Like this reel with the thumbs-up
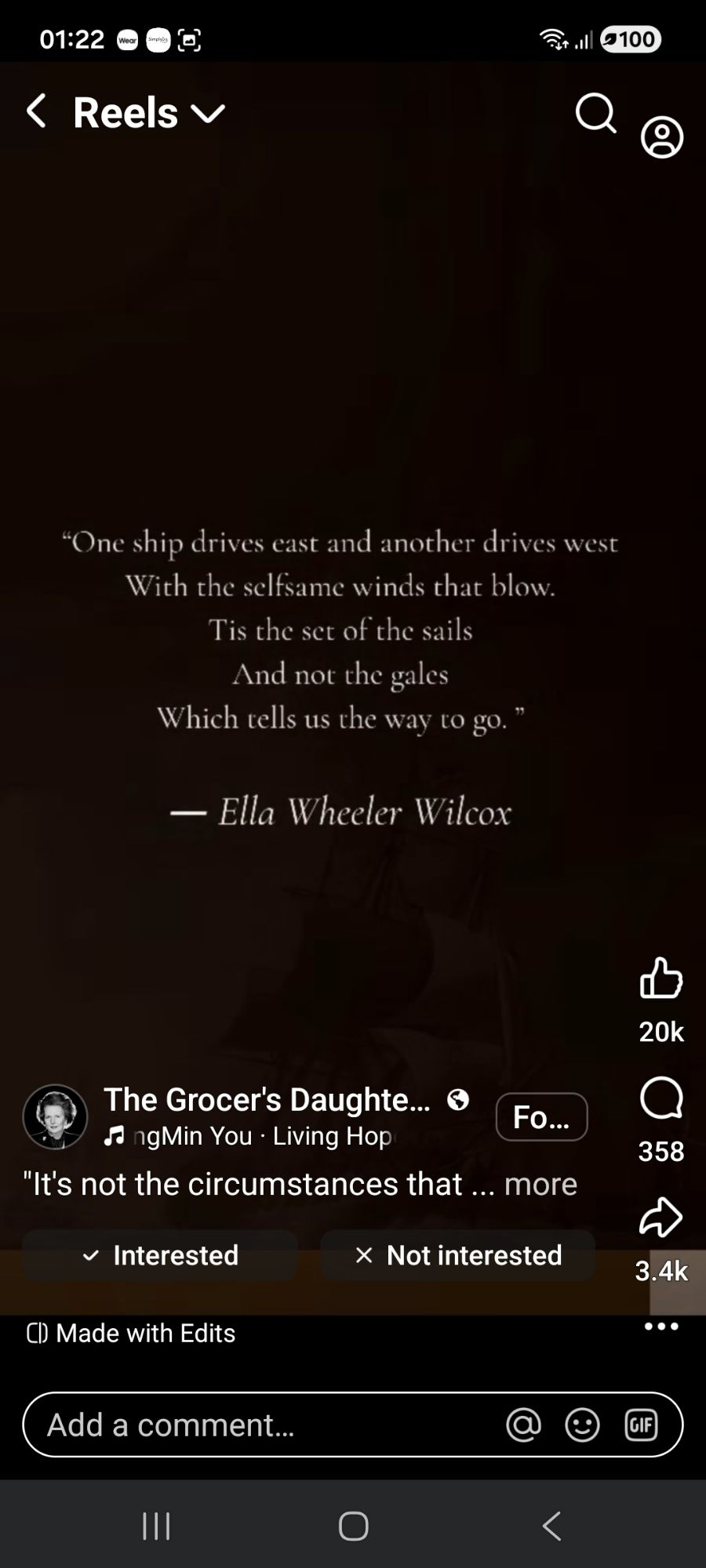The image size is (706, 1568). [661, 978]
